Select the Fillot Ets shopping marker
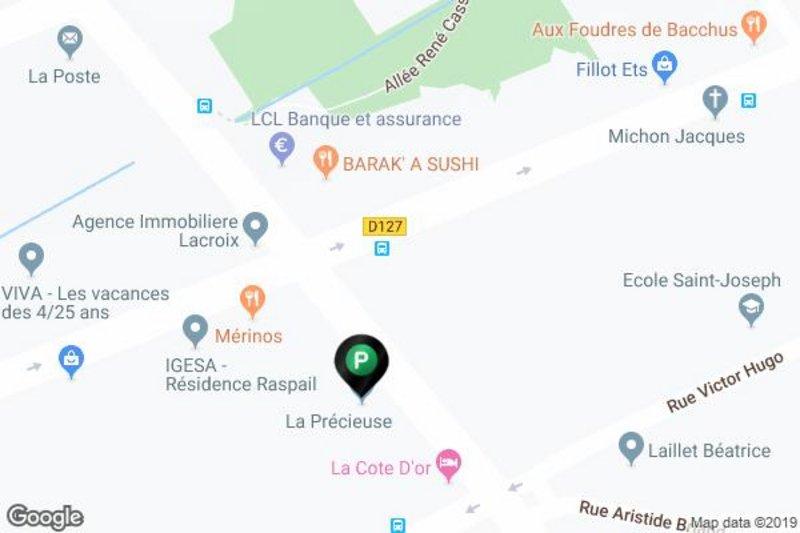The image size is (800, 533). pyautogui.click(x=664, y=67)
